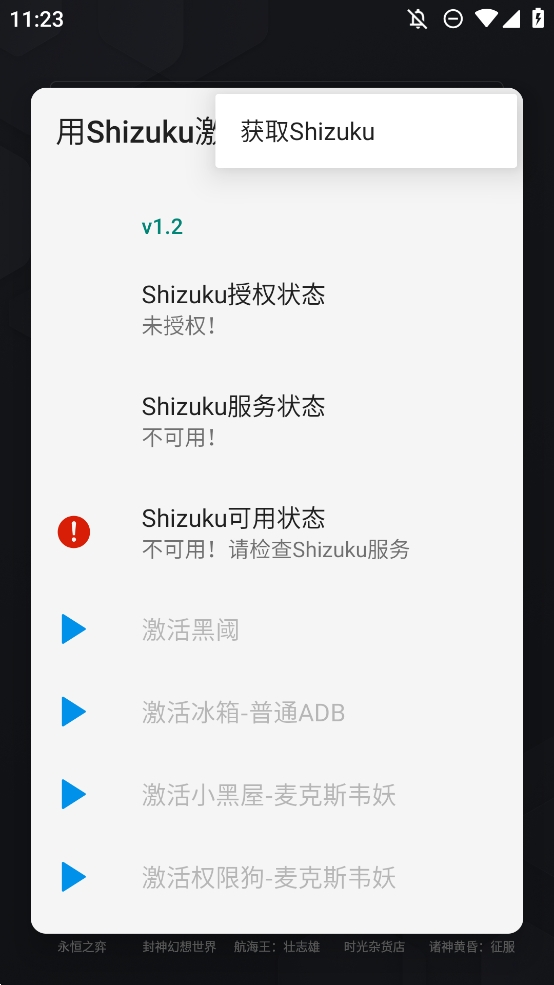Select the 获取Shizuku menu option
Screen dimensions: 554x985
pos(366,132)
